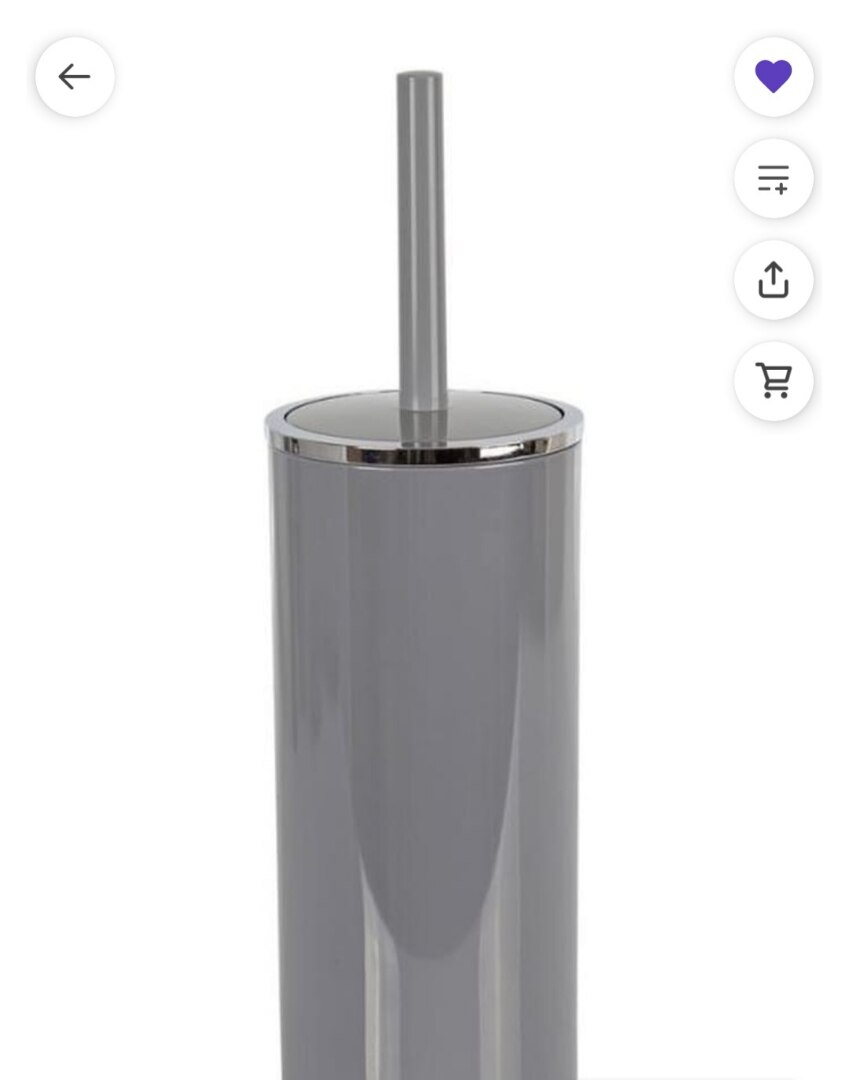Image resolution: width=849 pixels, height=1080 pixels.
Task: Open the shopping cart
Action: tap(773, 381)
